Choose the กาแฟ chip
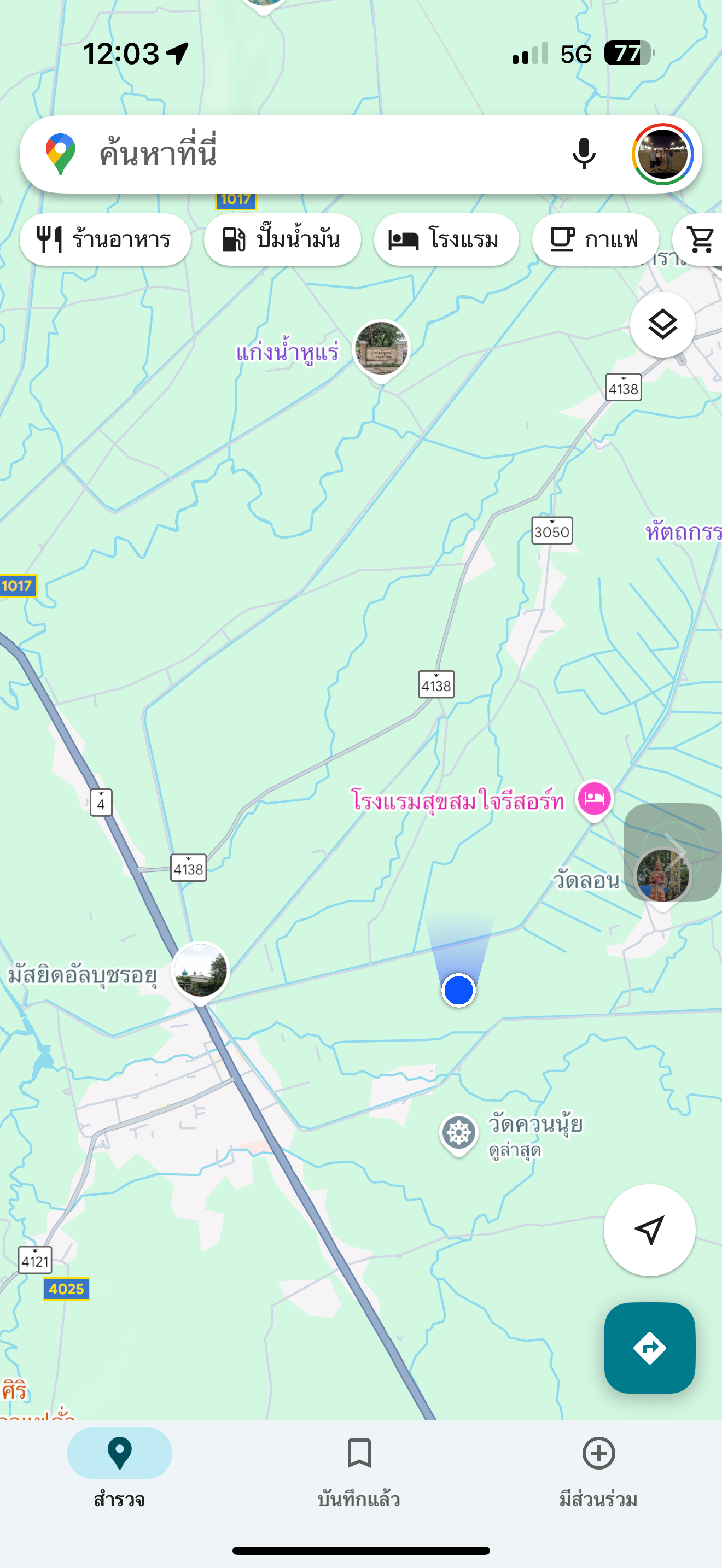722x1568 pixels. point(595,239)
